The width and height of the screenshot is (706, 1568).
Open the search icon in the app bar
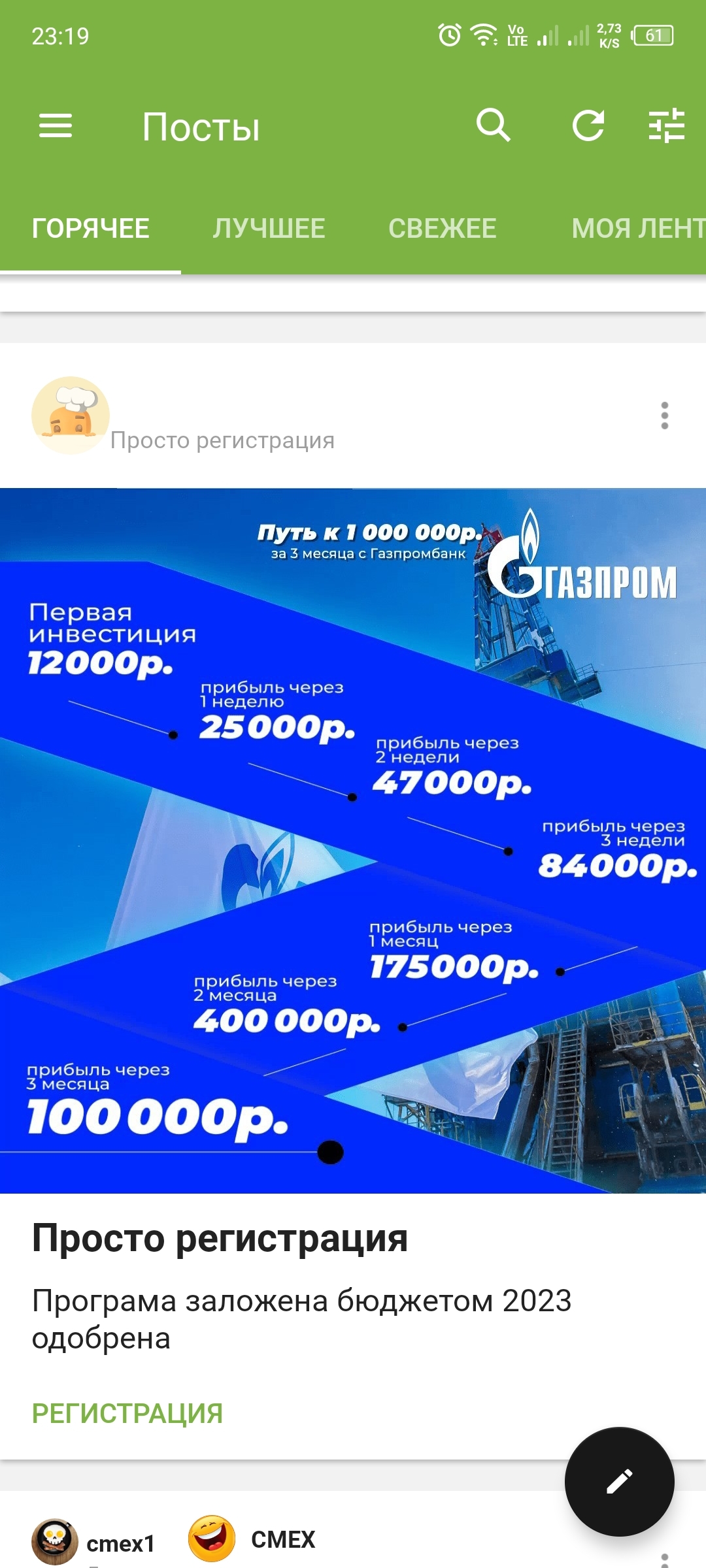pyautogui.click(x=493, y=125)
